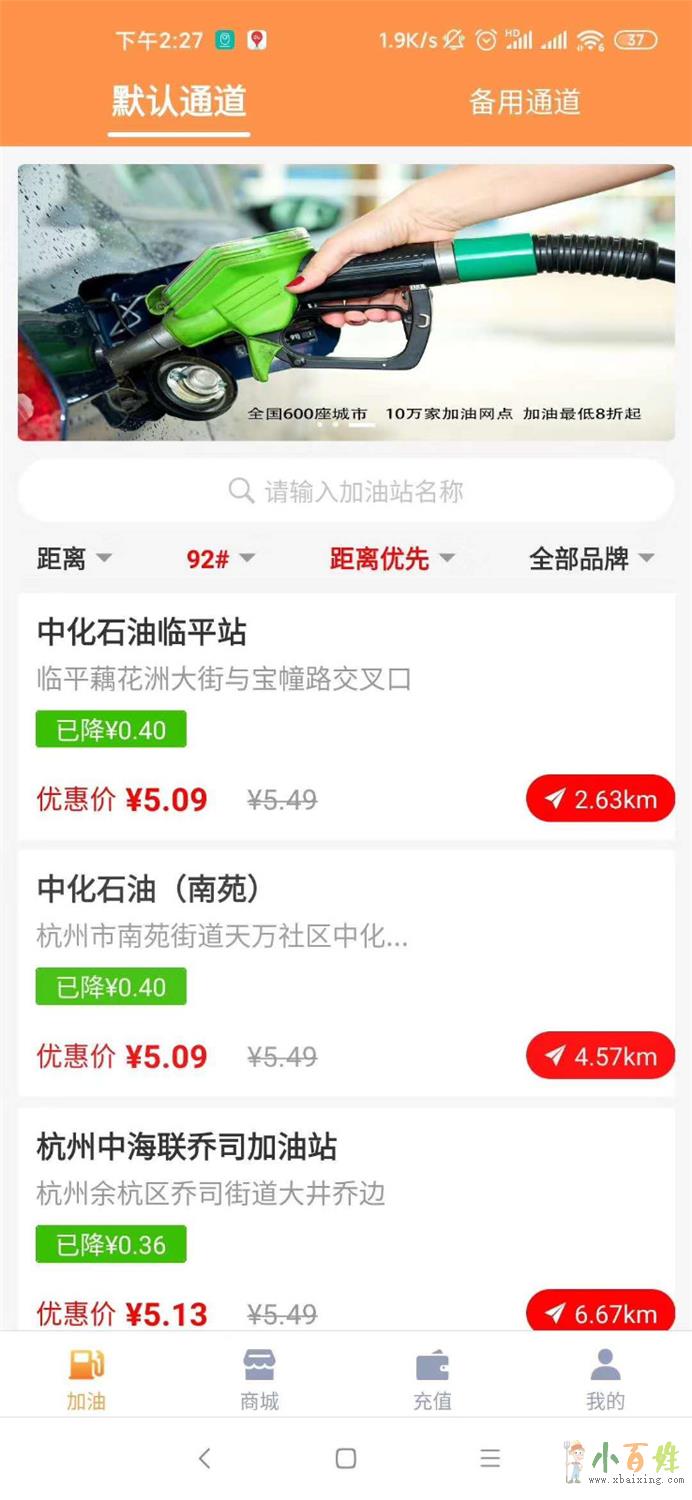692x1500 pixels.
Task: Expand the 92# fuel type dropdown
Action: tap(220, 559)
